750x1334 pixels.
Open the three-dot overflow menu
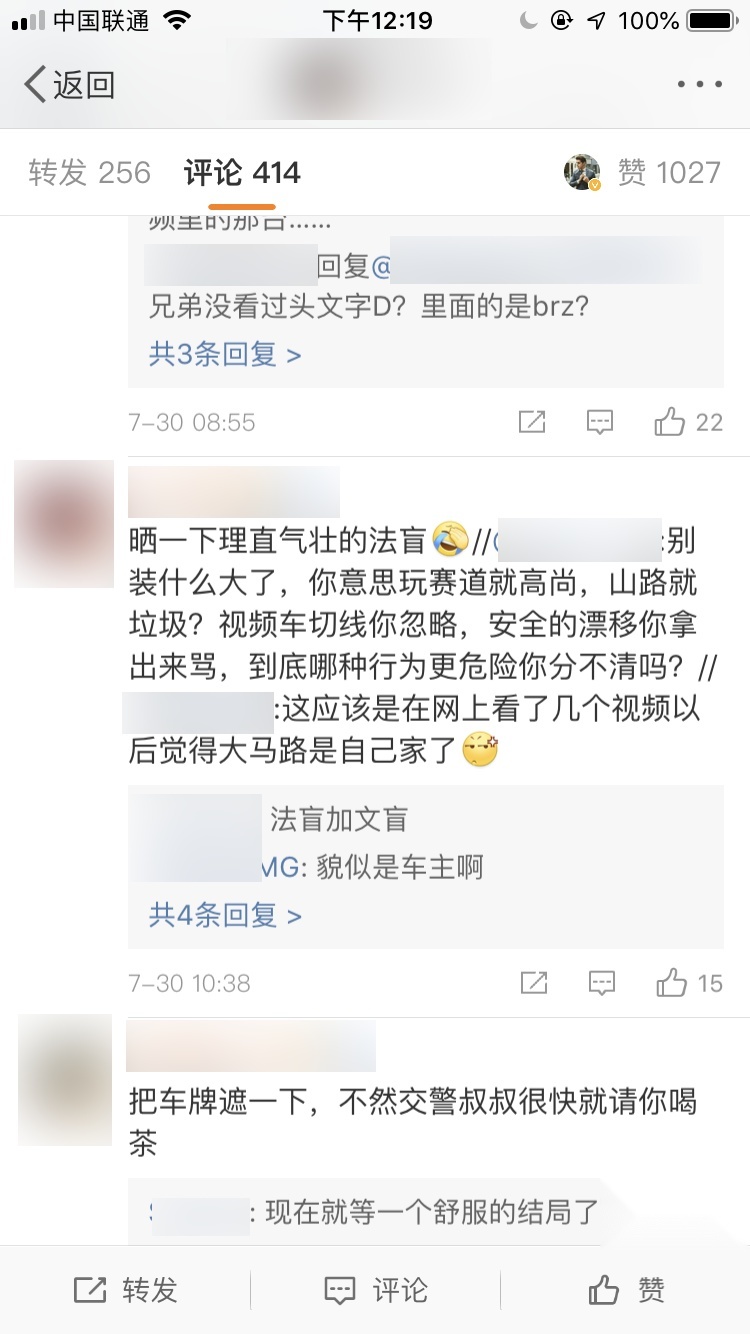(x=699, y=85)
